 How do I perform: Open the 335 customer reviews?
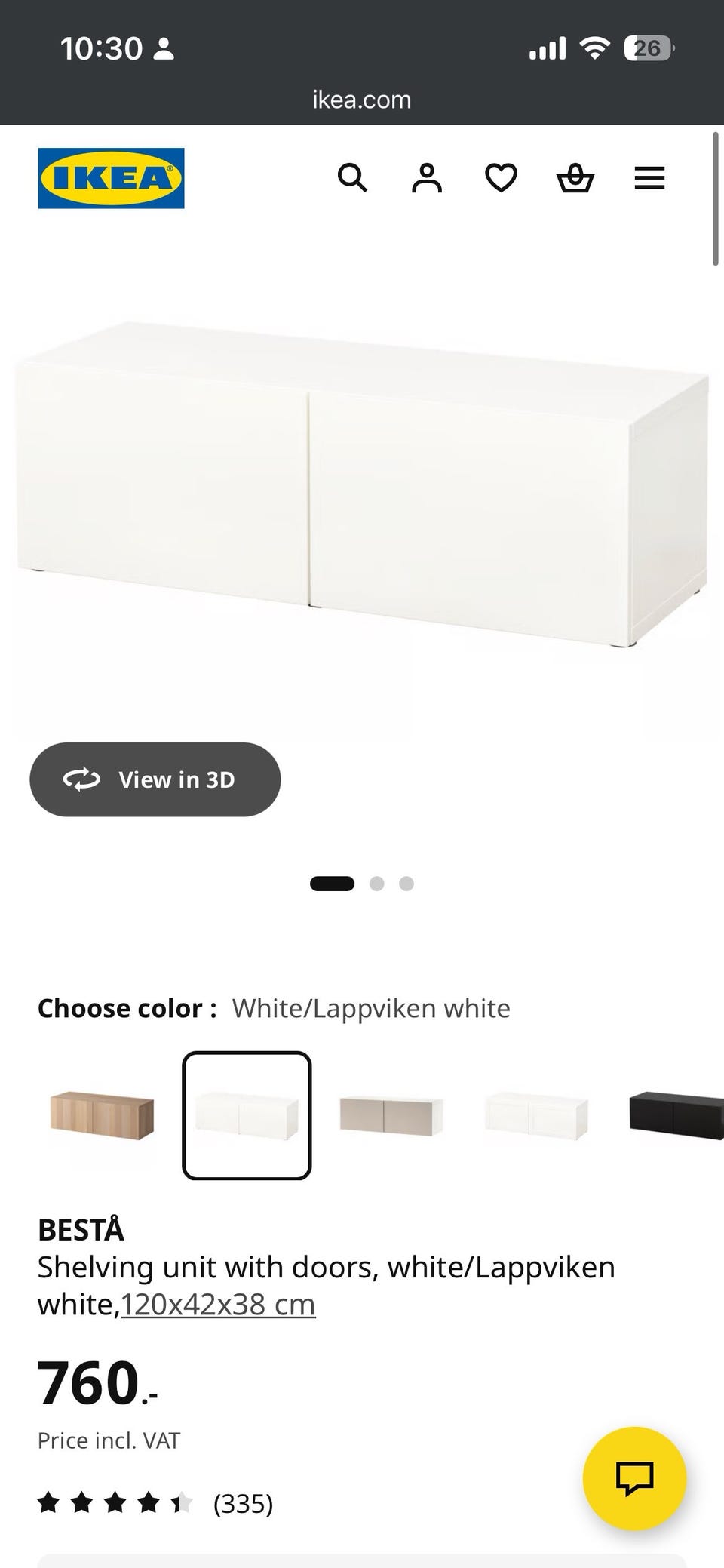(155, 1504)
